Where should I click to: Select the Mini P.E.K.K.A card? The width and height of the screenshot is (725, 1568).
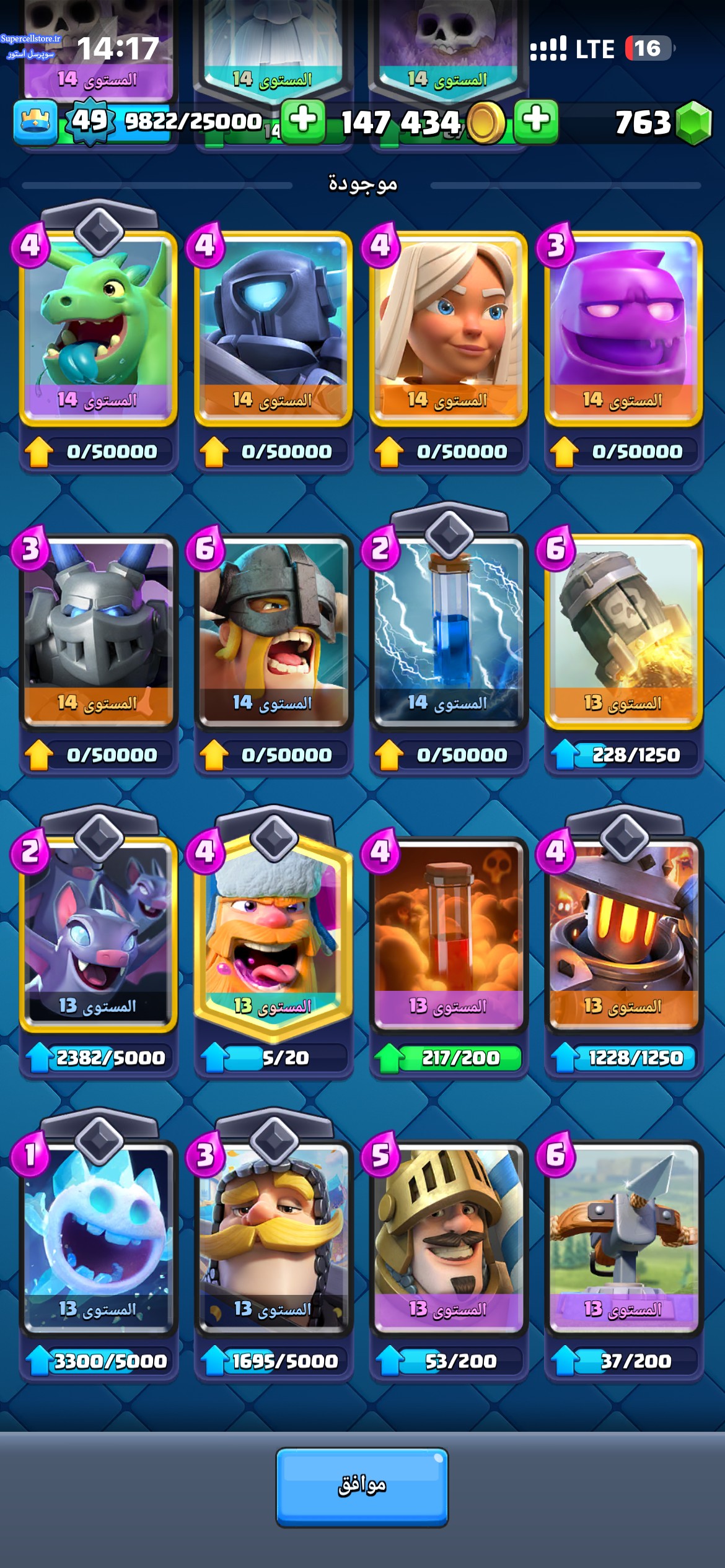coord(273,328)
